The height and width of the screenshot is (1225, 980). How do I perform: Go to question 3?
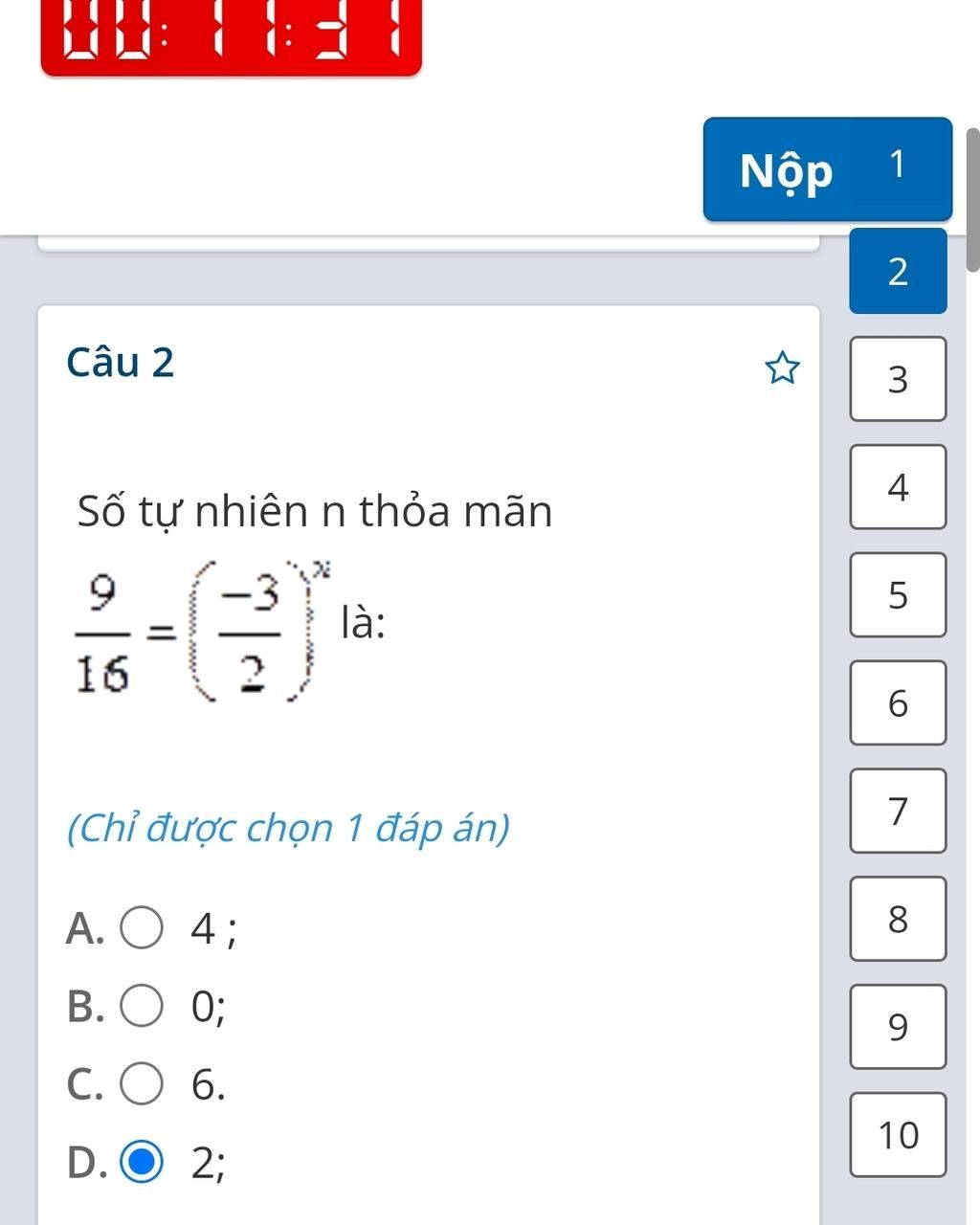tap(897, 380)
